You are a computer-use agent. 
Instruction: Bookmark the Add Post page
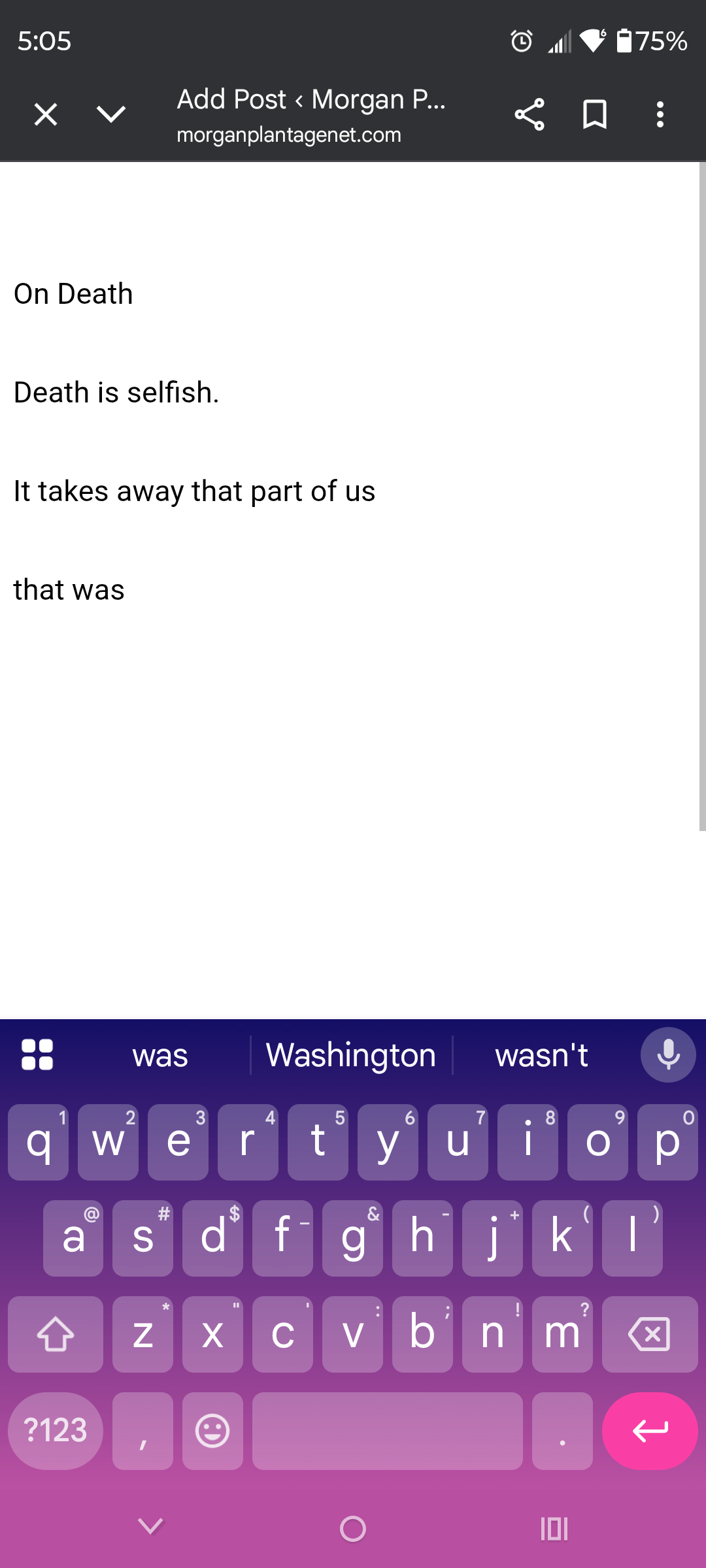pyautogui.click(x=594, y=114)
